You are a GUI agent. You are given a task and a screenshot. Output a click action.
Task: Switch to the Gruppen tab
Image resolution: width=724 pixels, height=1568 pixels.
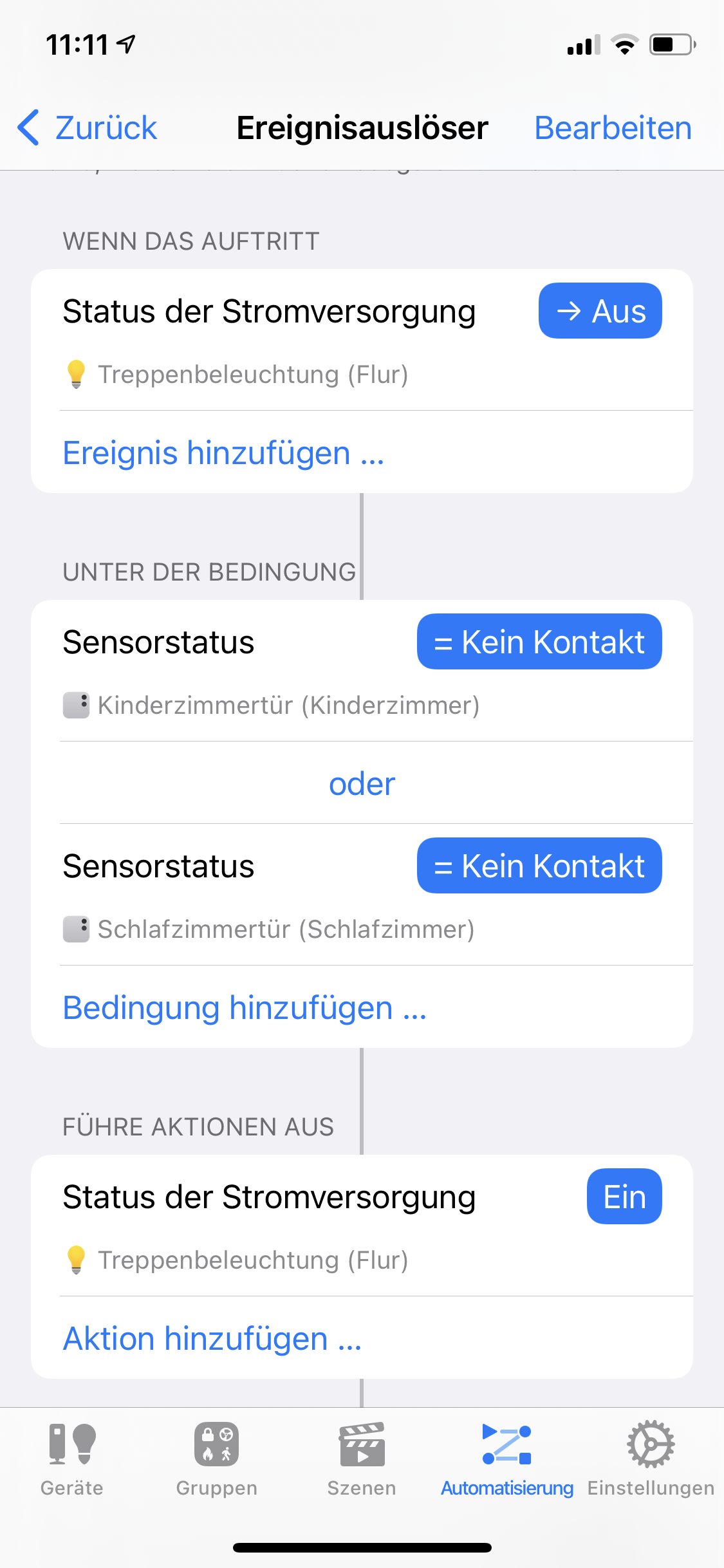pos(217,1458)
